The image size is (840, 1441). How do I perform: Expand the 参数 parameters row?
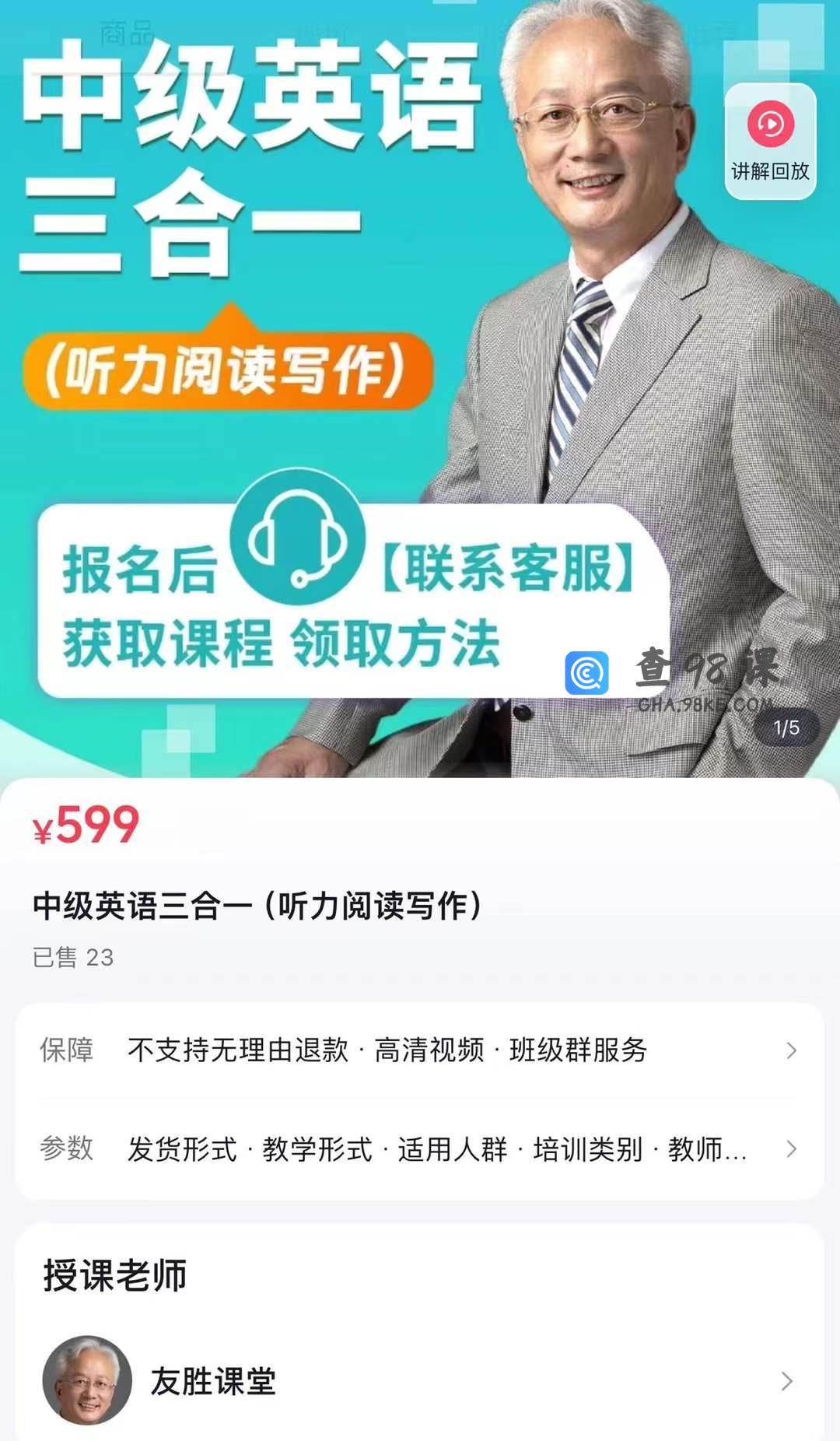coord(420,1149)
